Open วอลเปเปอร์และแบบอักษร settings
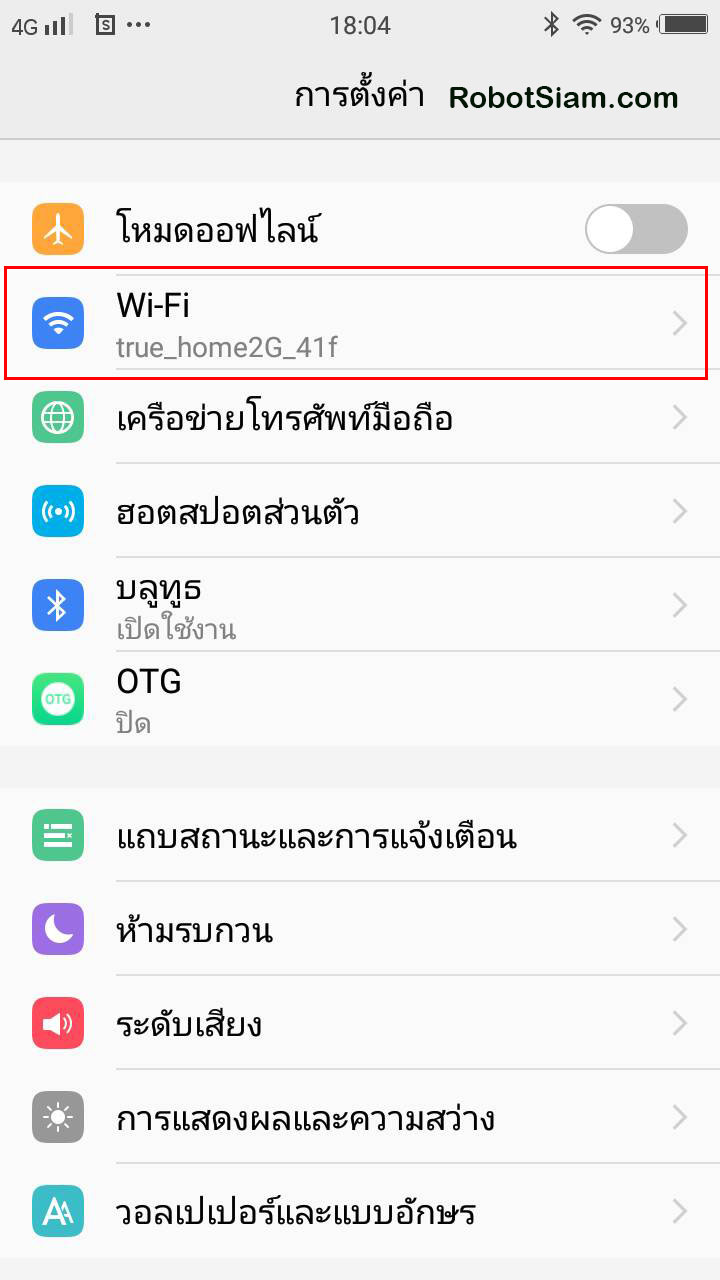Image resolution: width=720 pixels, height=1280 pixels. click(x=360, y=1212)
